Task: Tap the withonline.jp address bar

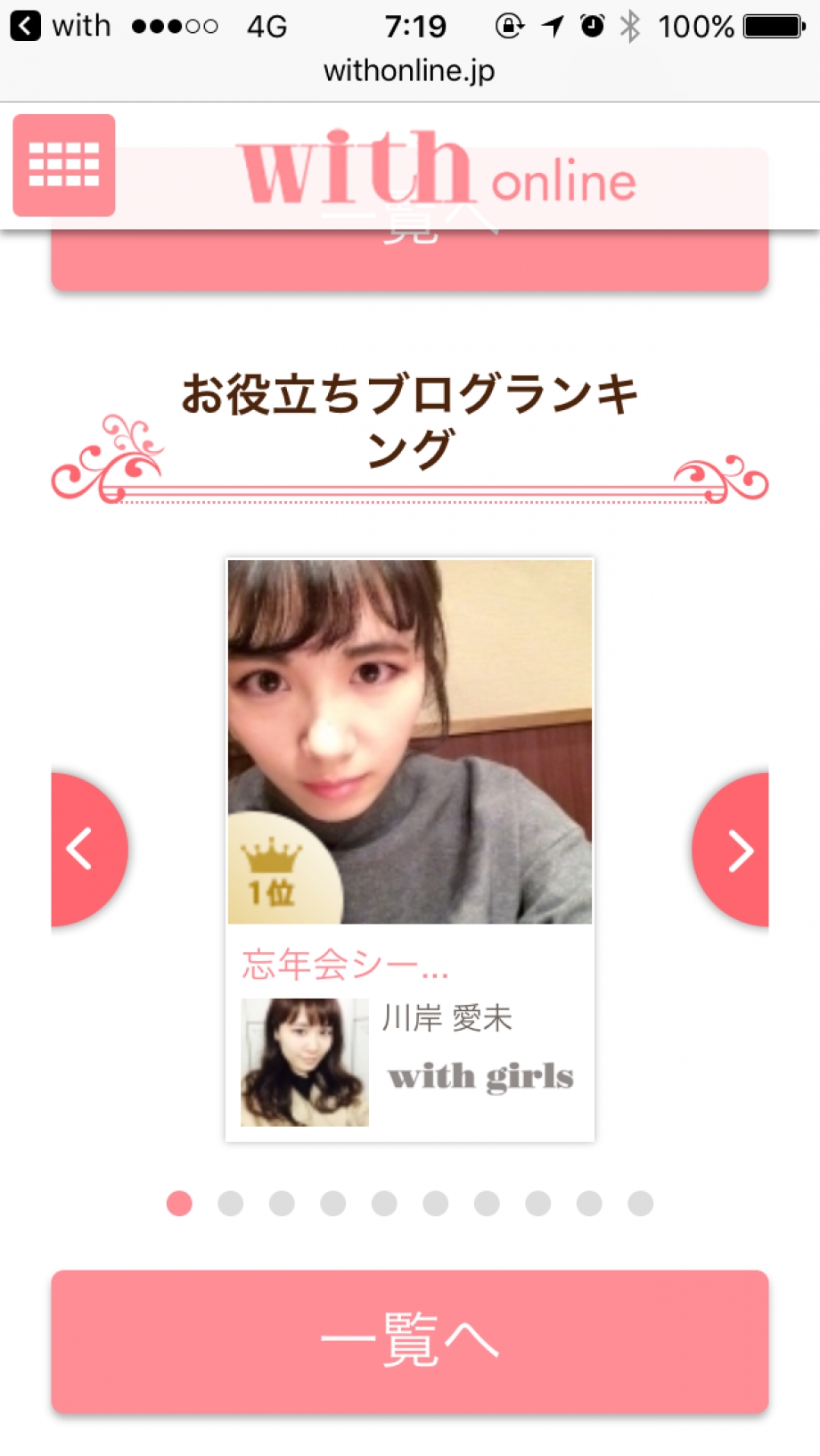Action: [x=409, y=70]
